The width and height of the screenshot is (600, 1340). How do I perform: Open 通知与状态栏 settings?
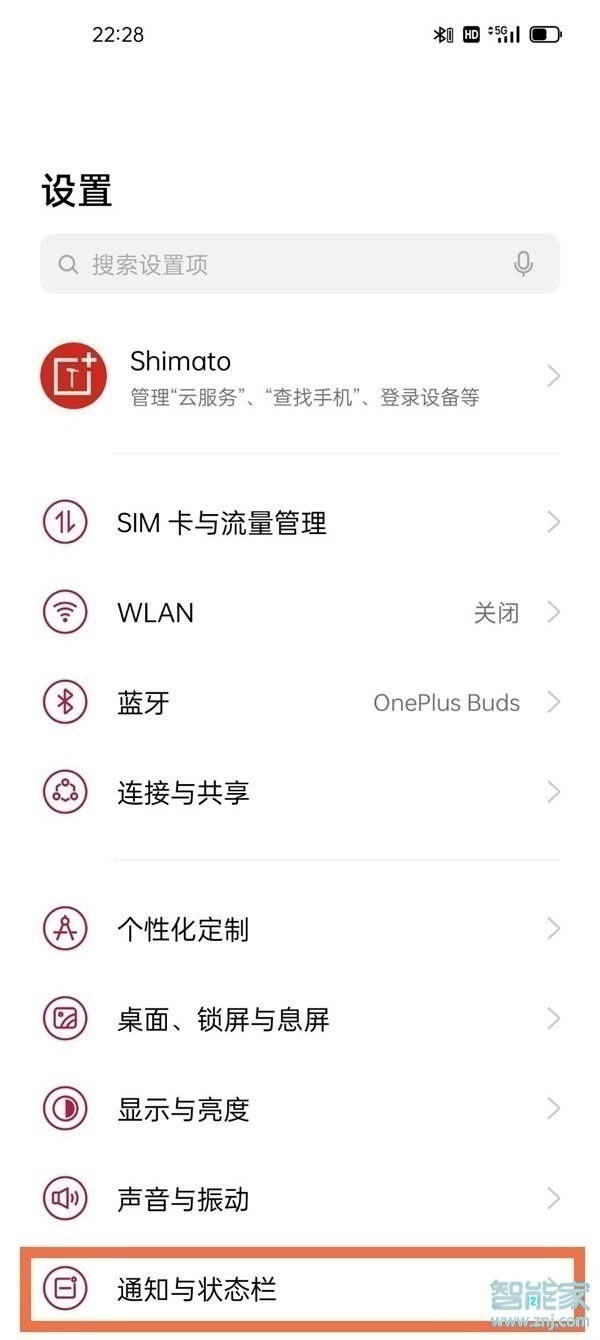coord(300,1288)
